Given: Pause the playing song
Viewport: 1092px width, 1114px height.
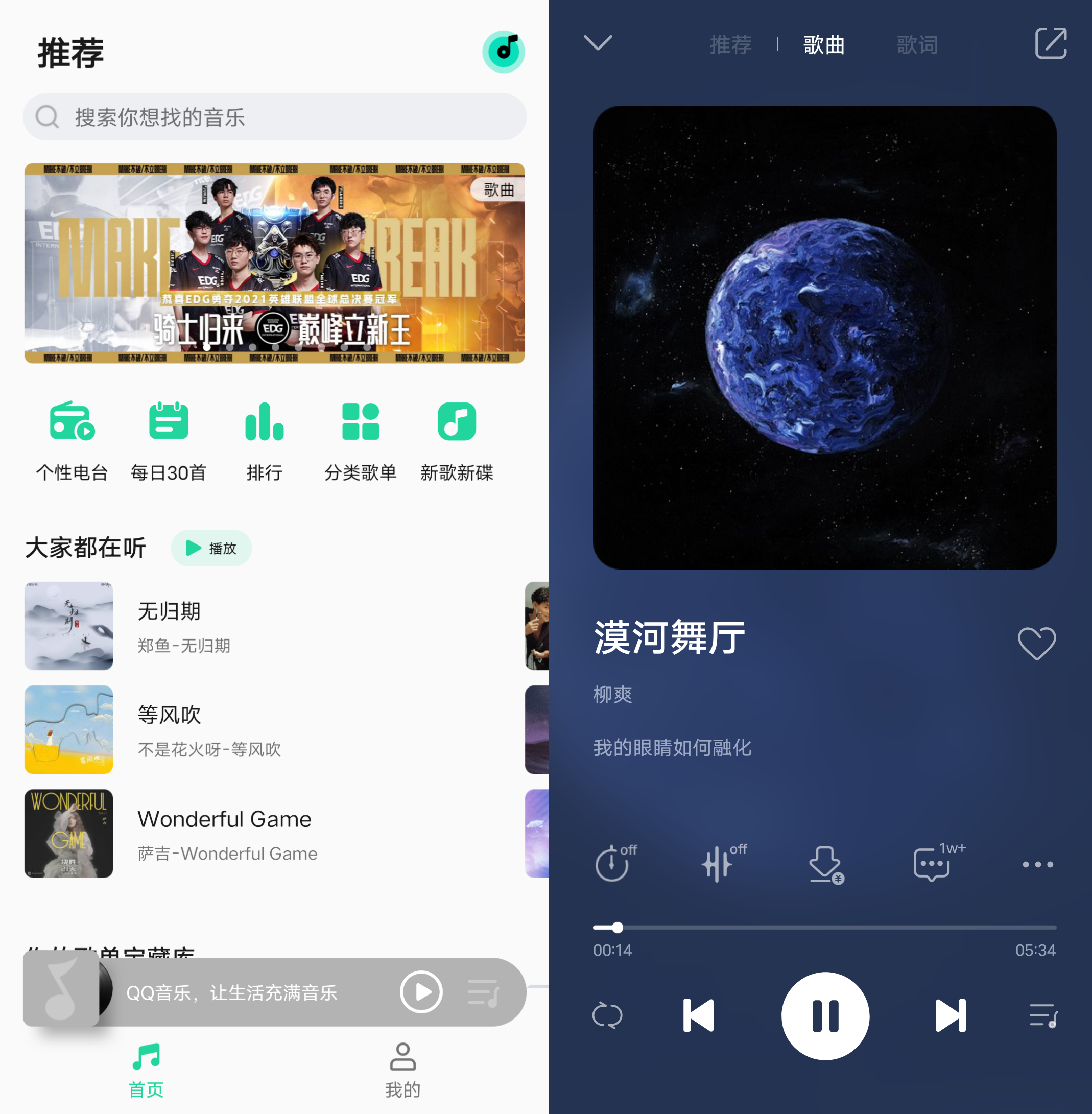Looking at the screenshot, I should (x=825, y=1015).
